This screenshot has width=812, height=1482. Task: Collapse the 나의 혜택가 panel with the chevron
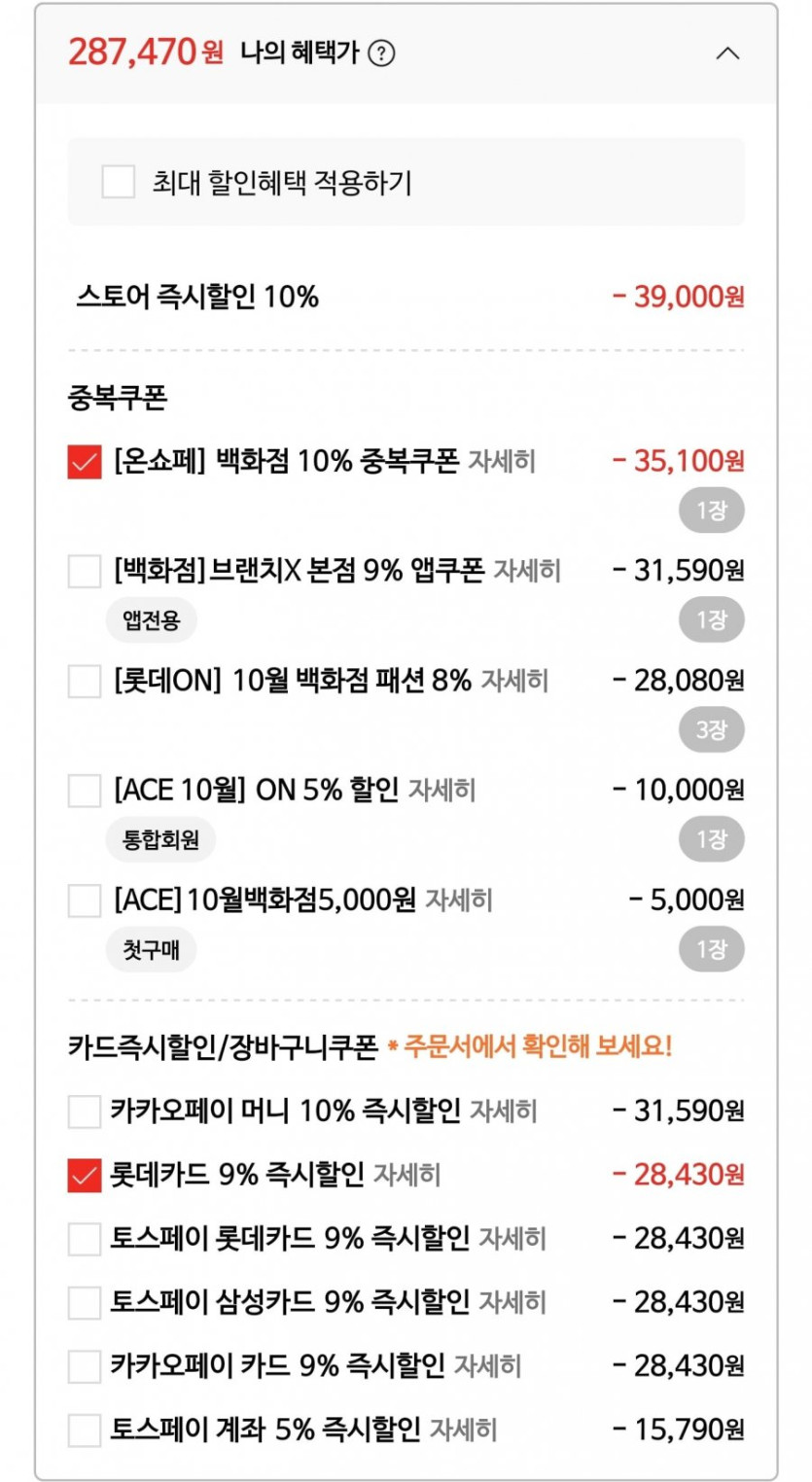[727, 53]
